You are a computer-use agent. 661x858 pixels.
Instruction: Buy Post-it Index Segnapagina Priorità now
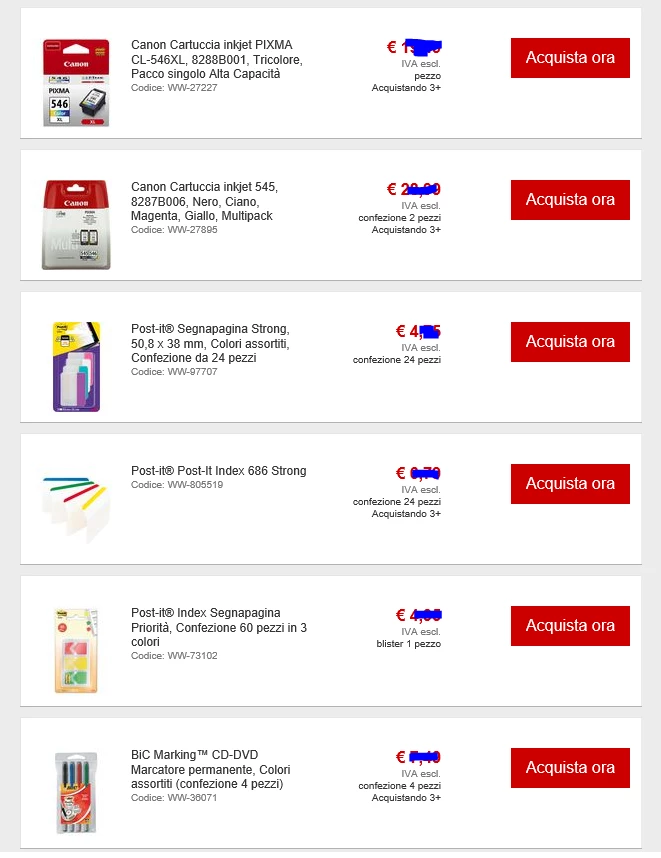tap(570, 626)
